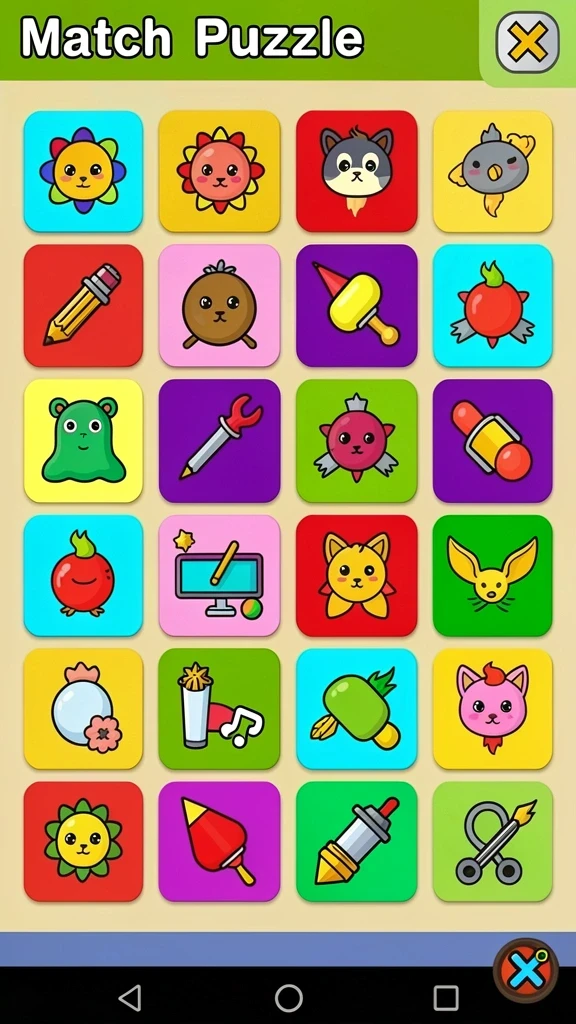
Task: Pick the computer monitor tile on pink
Action: click(219, 576)
